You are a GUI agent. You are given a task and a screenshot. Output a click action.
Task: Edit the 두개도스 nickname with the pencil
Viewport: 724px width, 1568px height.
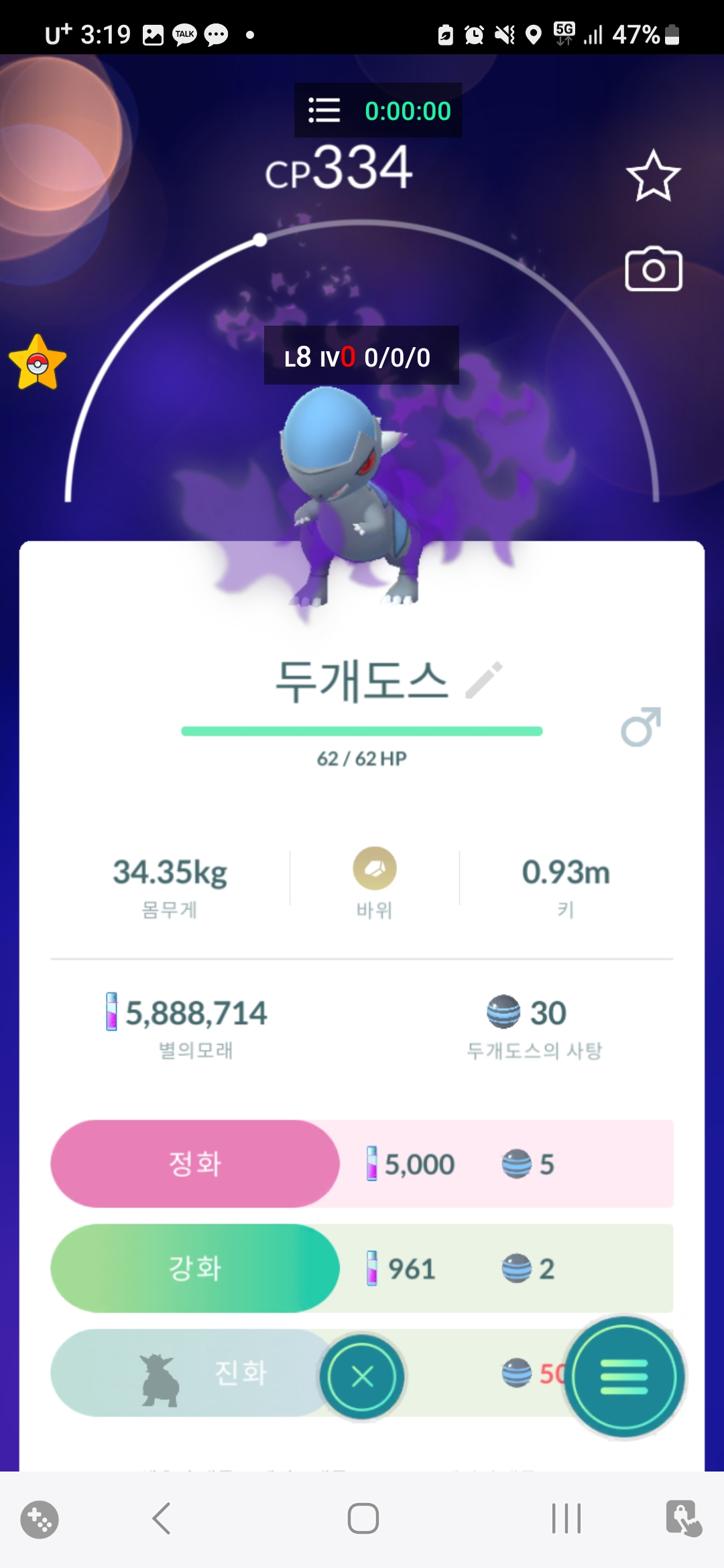click(x=484, y=680)
